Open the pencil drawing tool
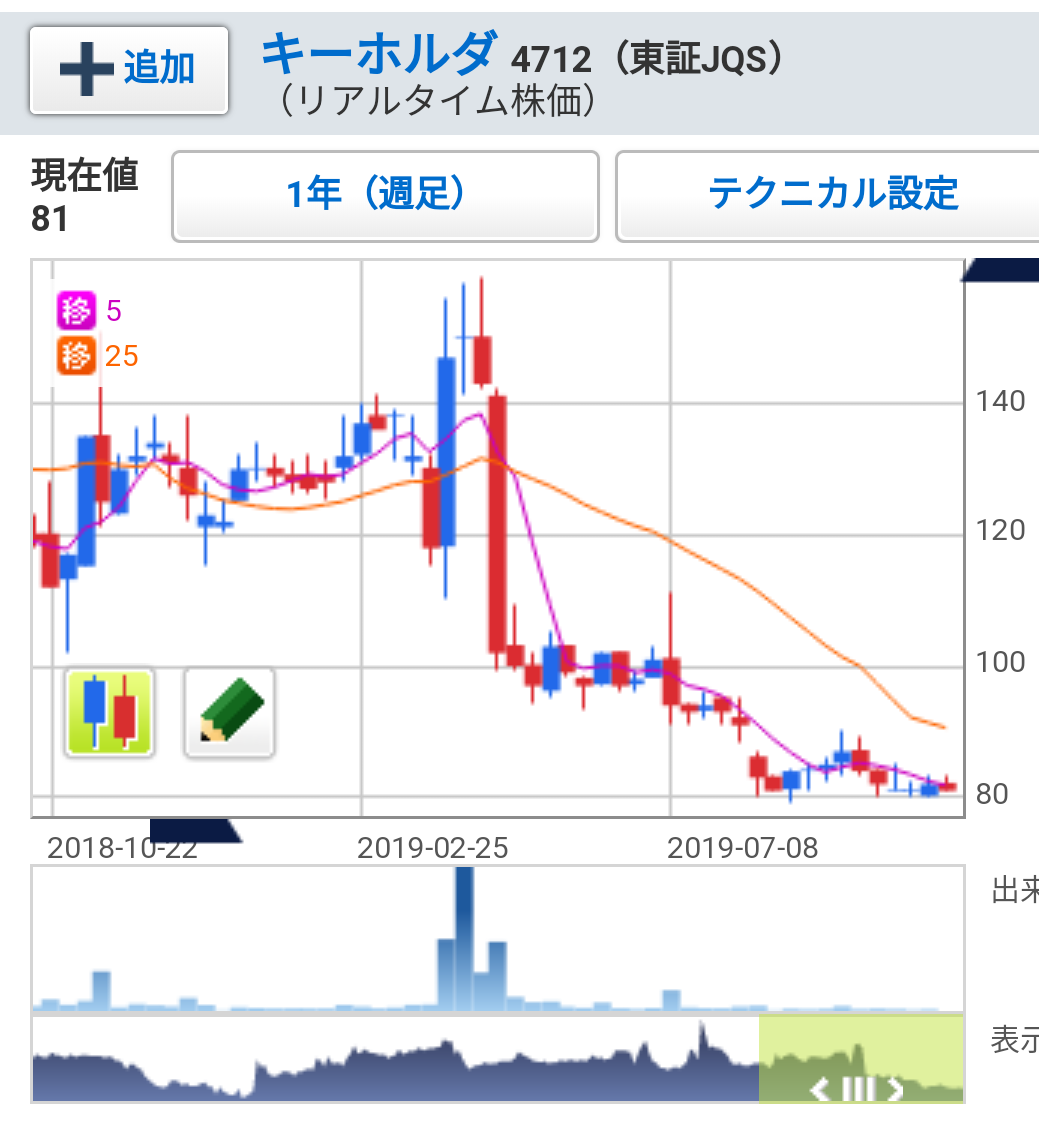Viewport: 1039px width, 1127px height. pos(230,712)
